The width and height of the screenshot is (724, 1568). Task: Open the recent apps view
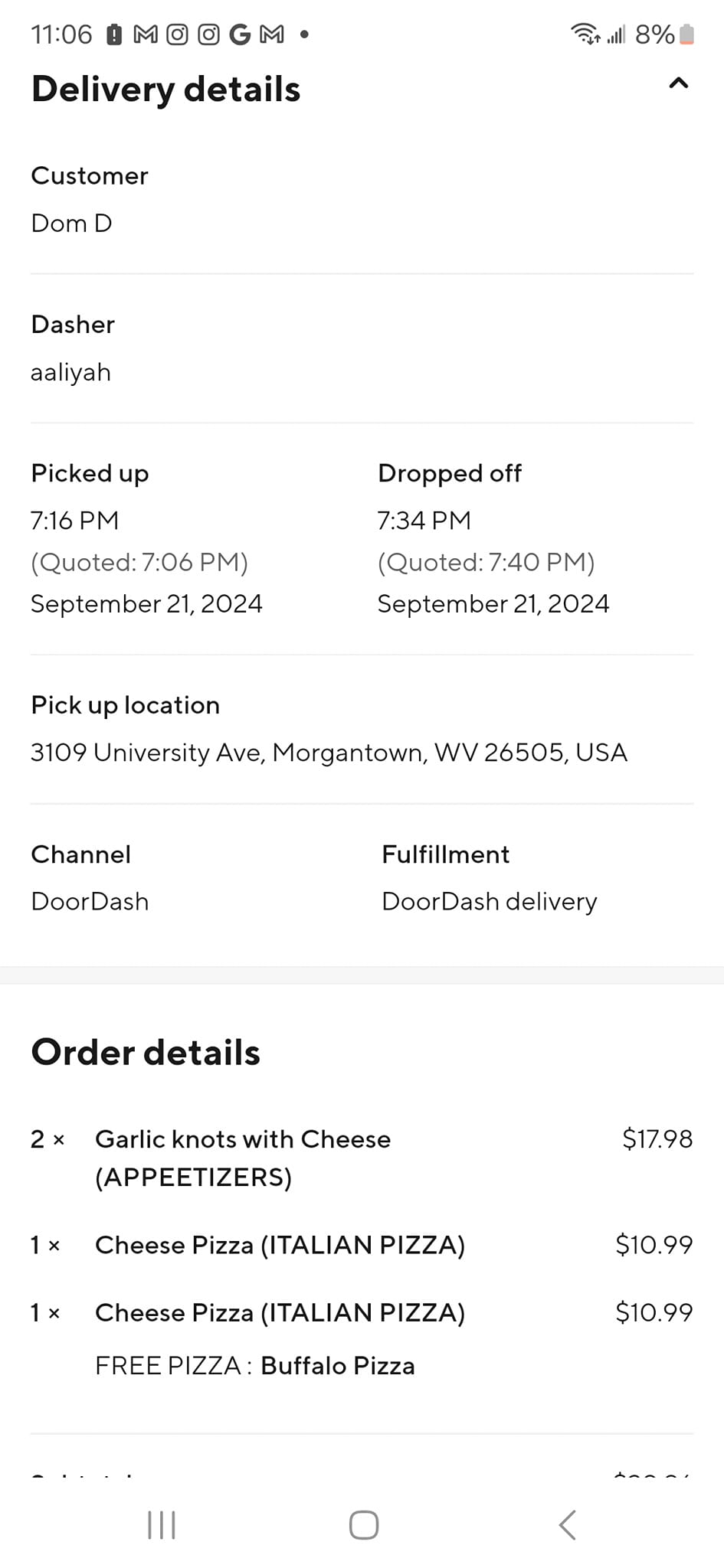[x=162, y=1524]
